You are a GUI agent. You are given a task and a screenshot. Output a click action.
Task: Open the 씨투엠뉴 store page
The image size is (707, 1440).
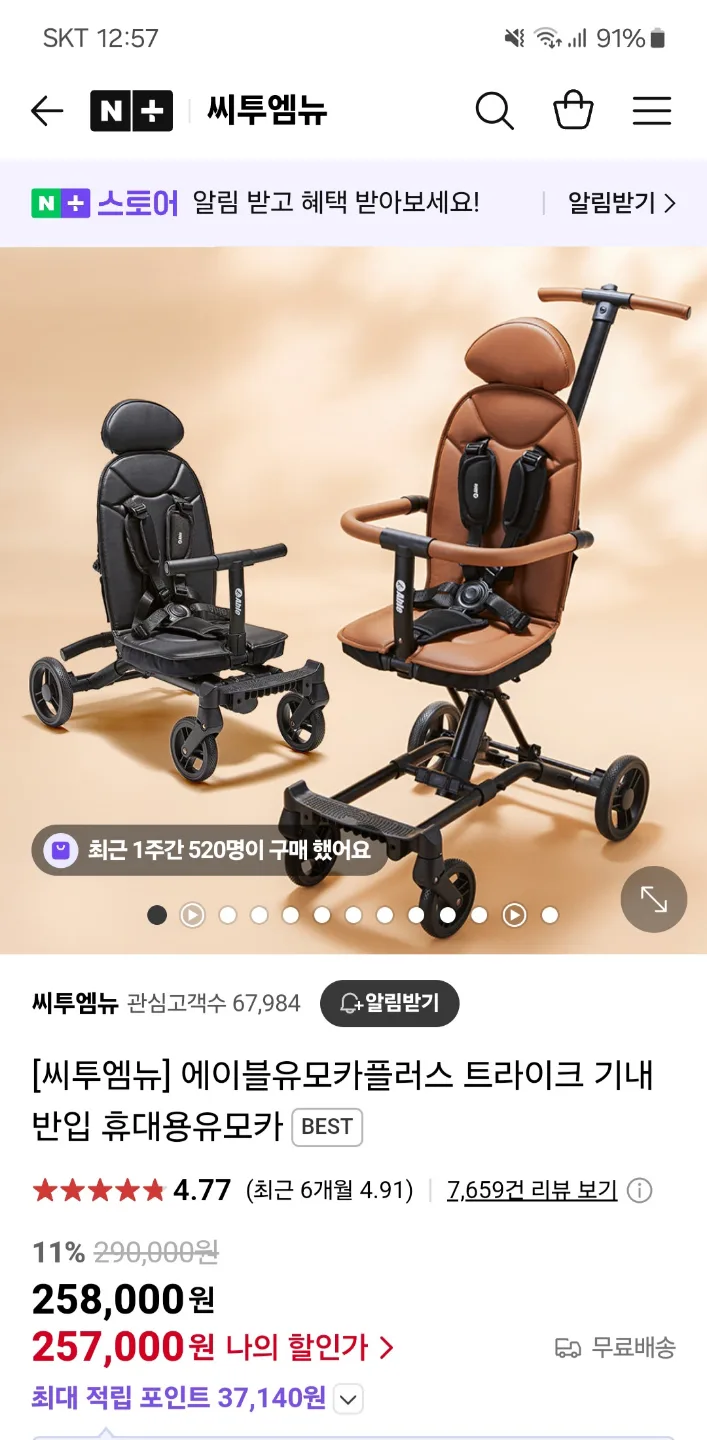(75, 1003)
